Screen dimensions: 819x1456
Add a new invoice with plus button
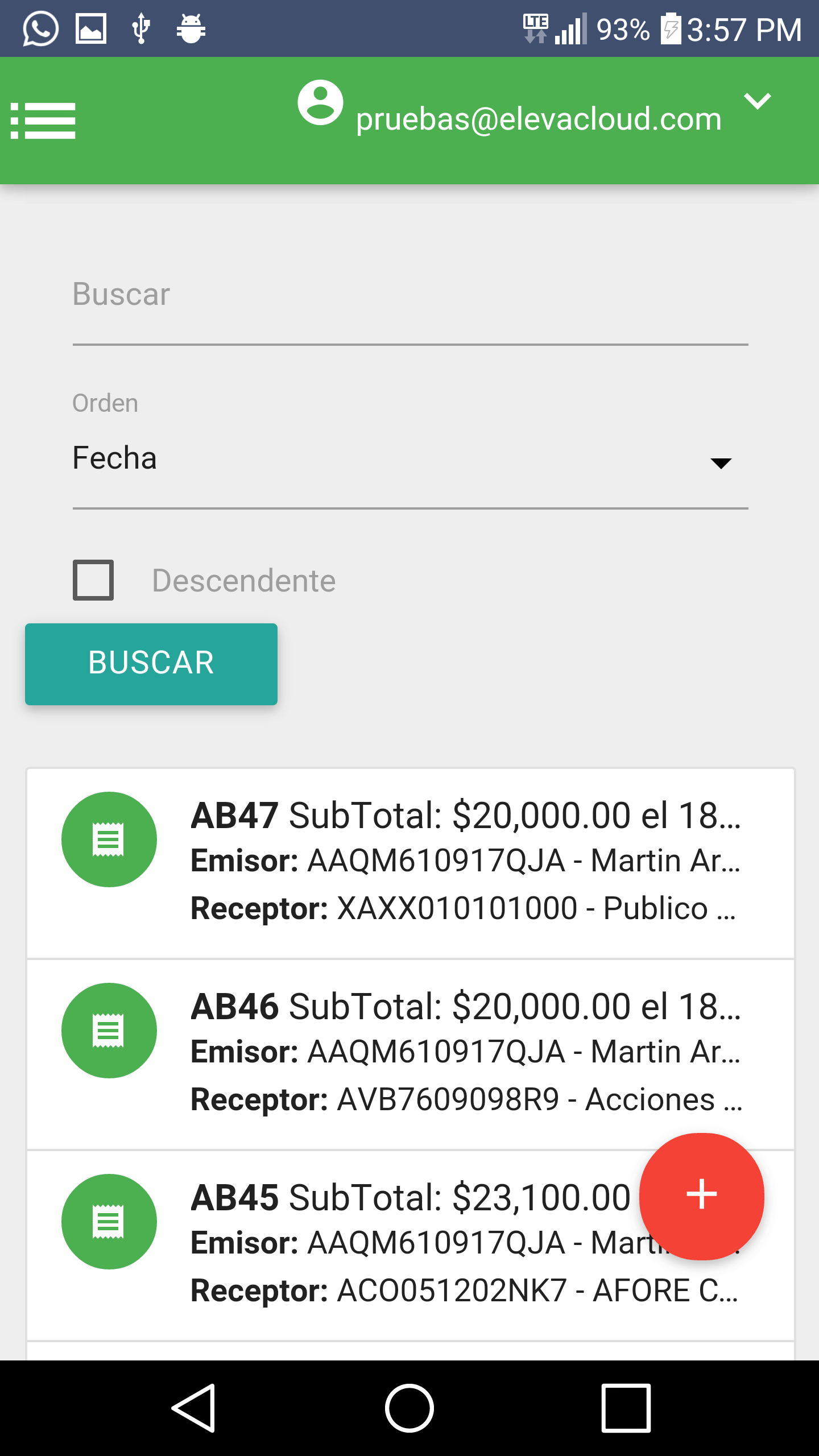pos(701,1196)
